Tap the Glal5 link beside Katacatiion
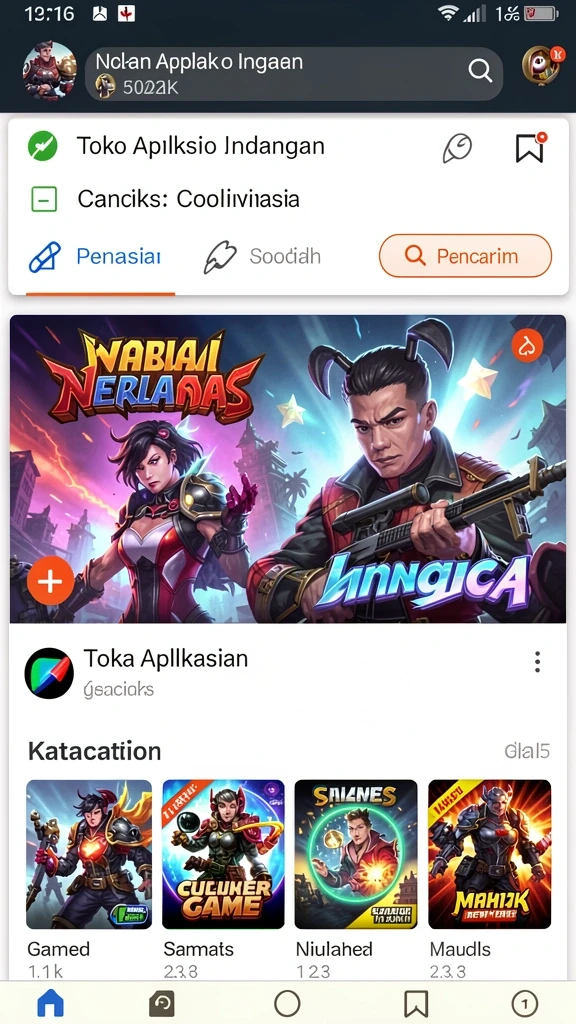576x1024 pixels. coord(527,751)
